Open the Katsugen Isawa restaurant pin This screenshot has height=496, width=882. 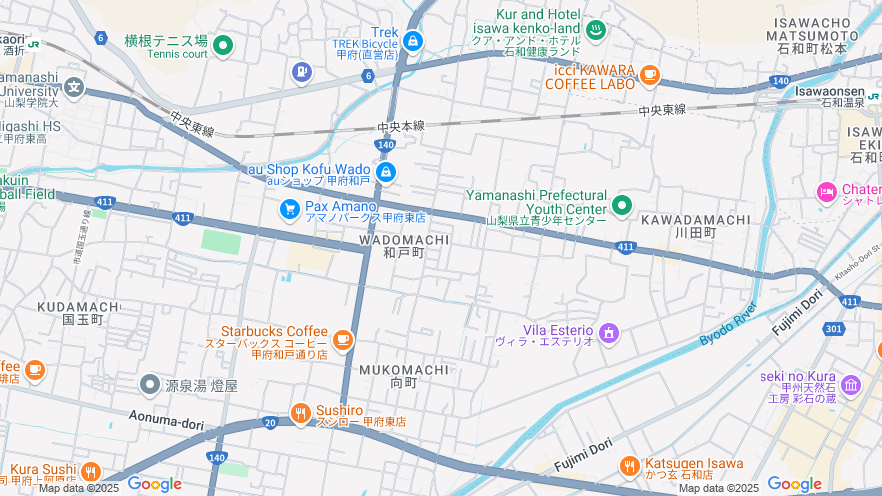(x=629, y=465)
